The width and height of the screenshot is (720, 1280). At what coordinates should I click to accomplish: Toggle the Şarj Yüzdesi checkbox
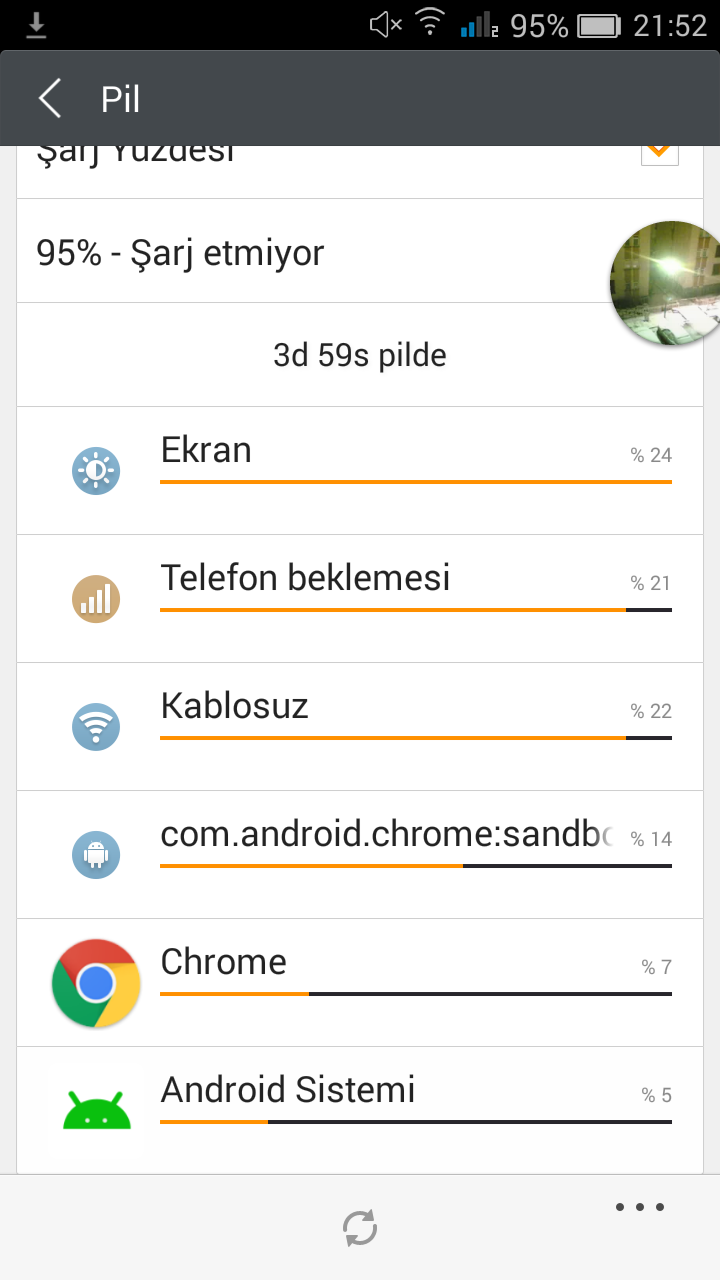tap(659, 152)
